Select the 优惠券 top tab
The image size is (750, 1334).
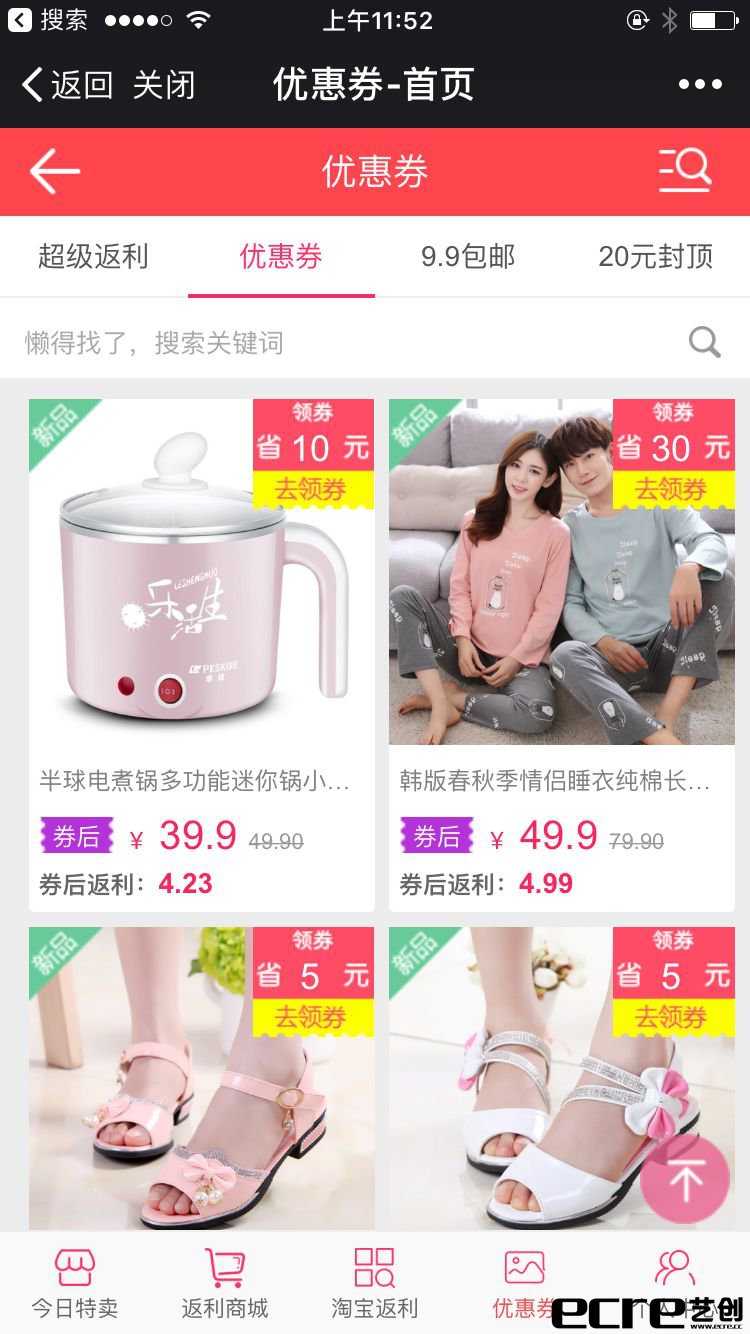(281, 257)
